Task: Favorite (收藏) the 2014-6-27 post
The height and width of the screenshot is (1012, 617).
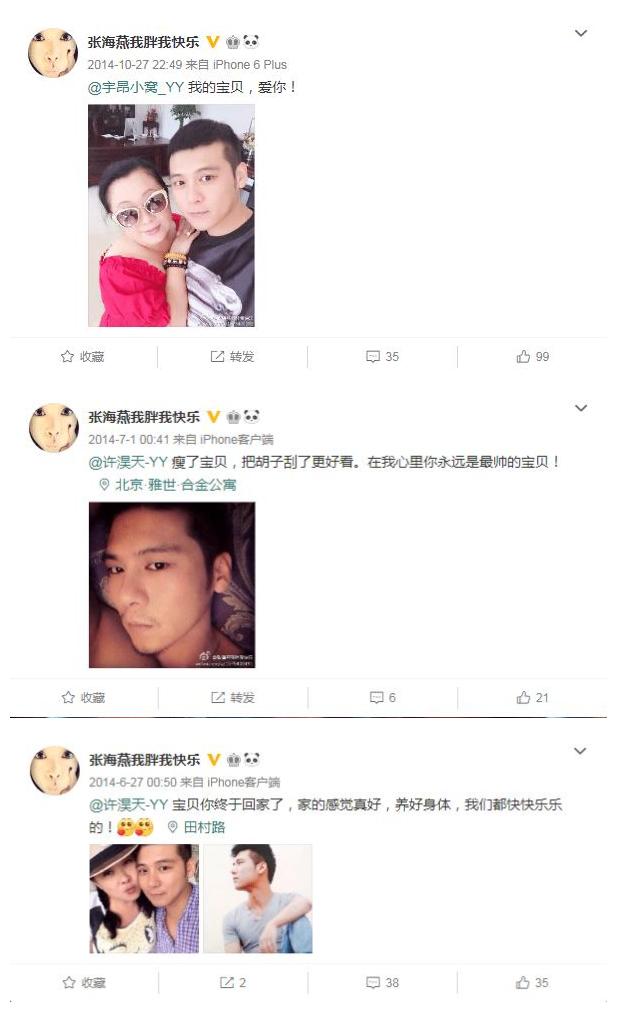Action: pyautogui.click(x=82, y=983)
